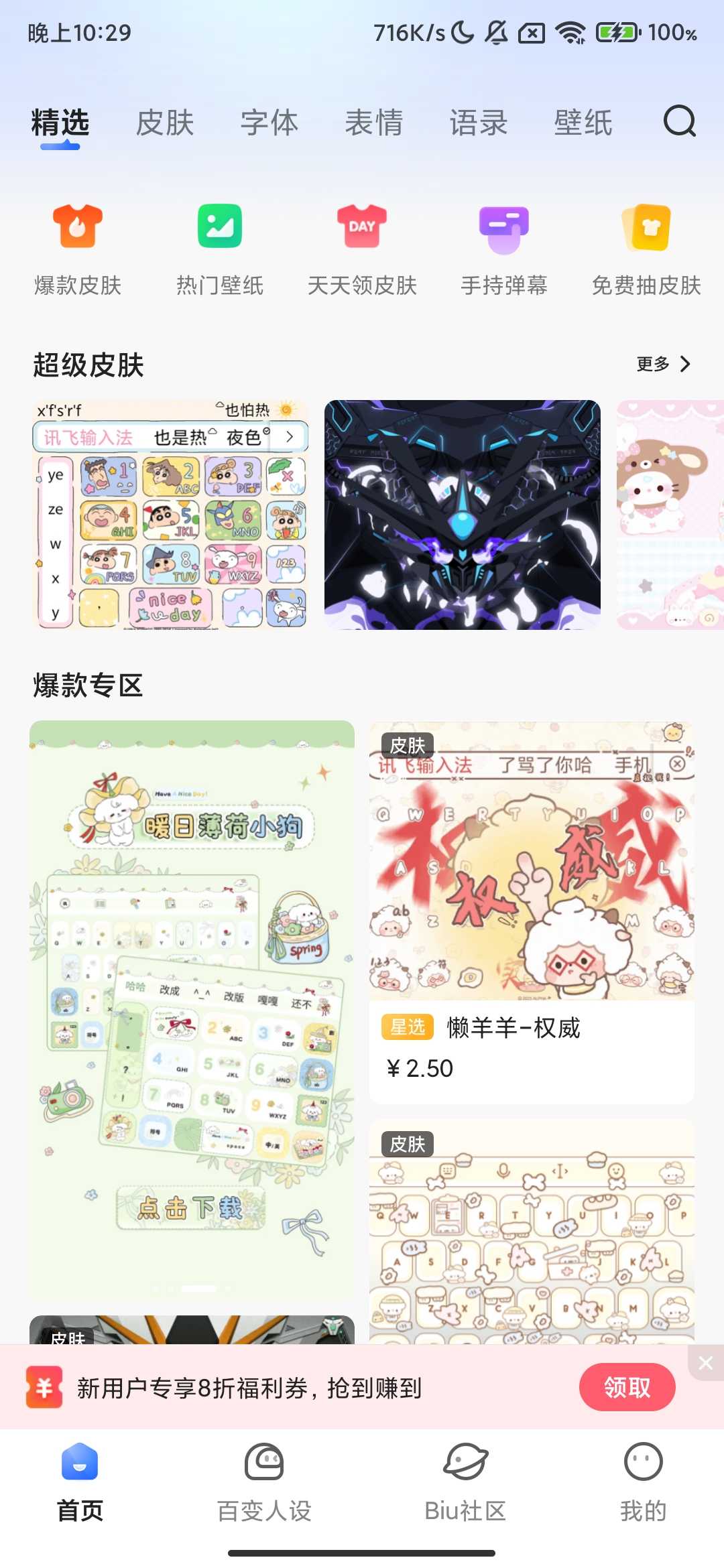The width and height of the screenshot is (724, 1568).
Task: Switch to the 字体 tab
Action: (269, 123)
